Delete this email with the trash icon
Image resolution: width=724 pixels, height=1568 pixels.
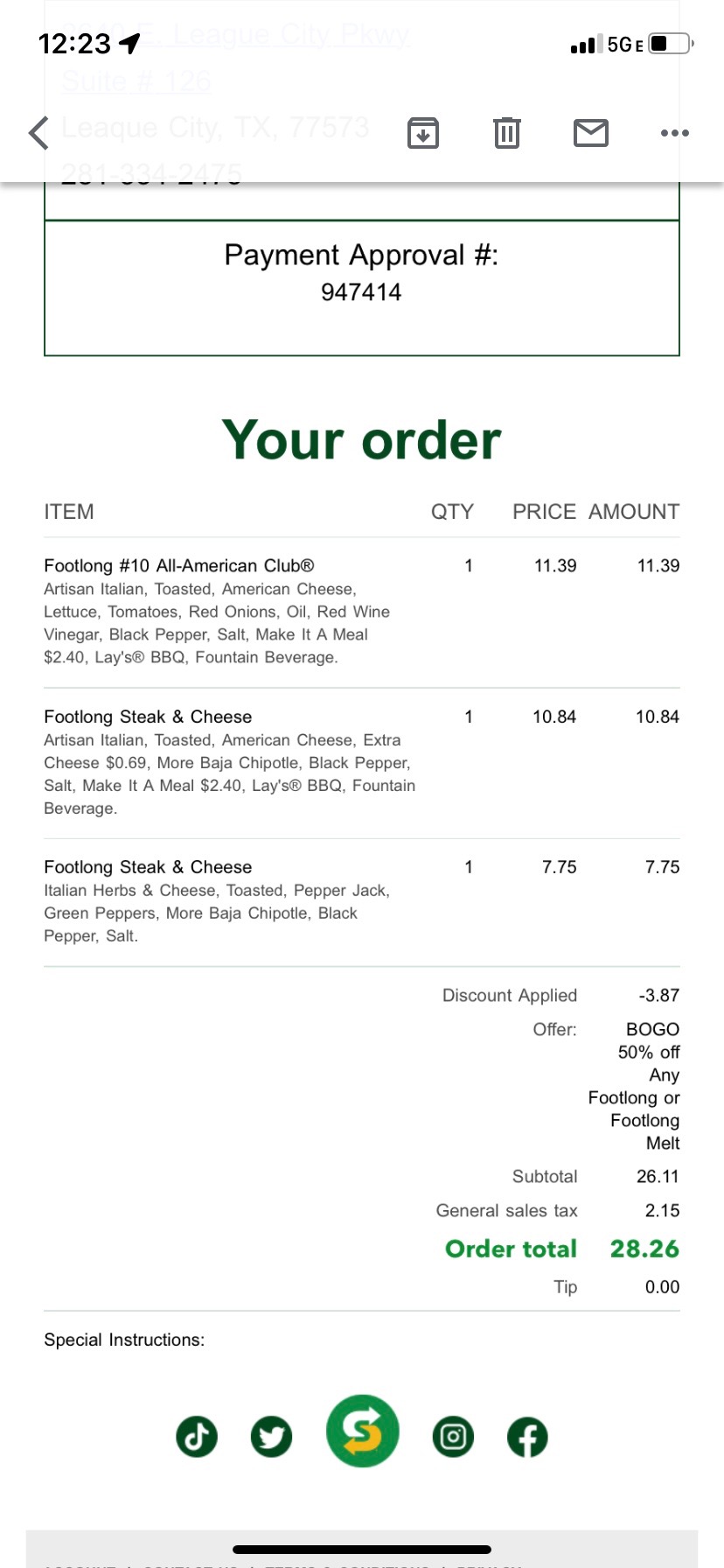point(507,133)
